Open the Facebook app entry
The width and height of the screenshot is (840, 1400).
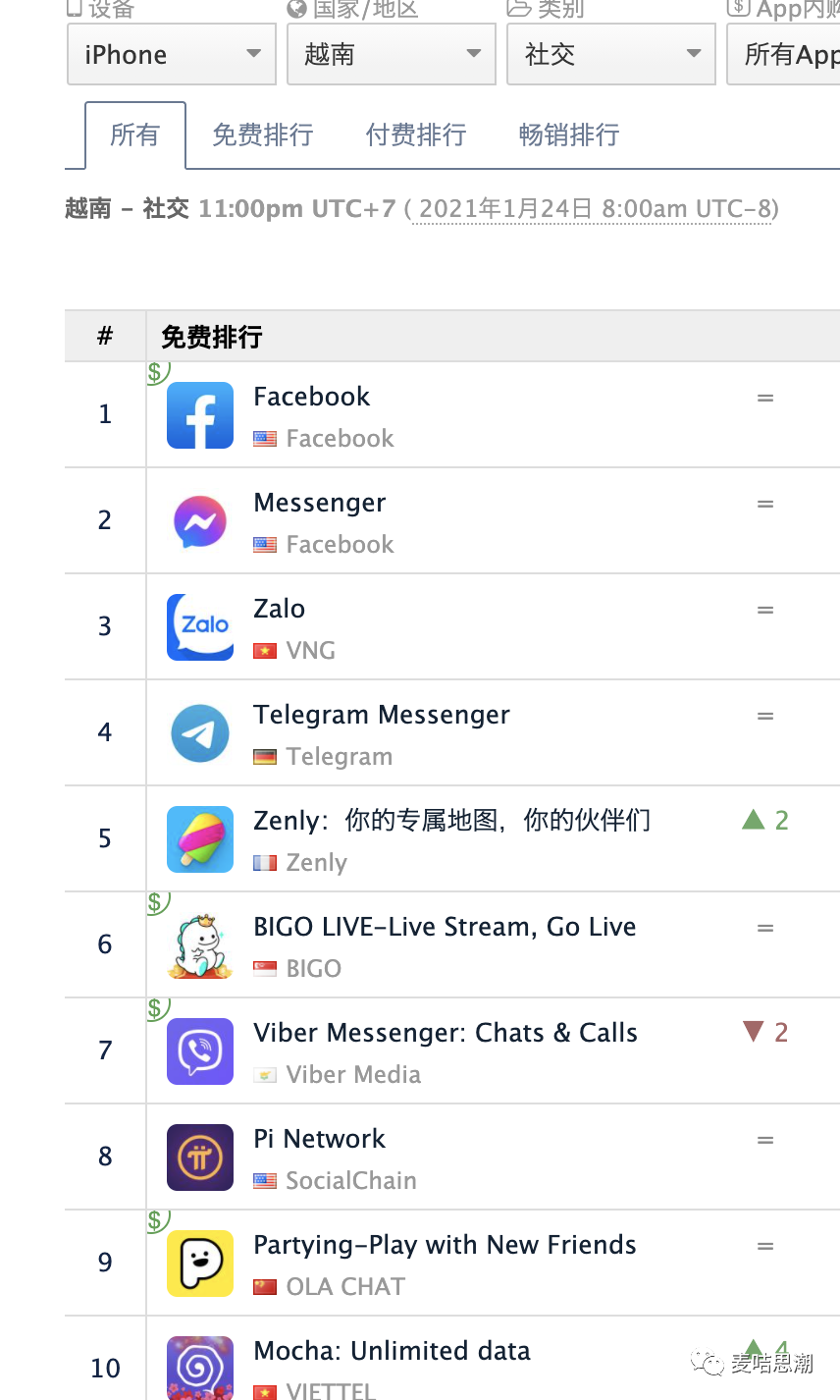click(x=311, y=397)
